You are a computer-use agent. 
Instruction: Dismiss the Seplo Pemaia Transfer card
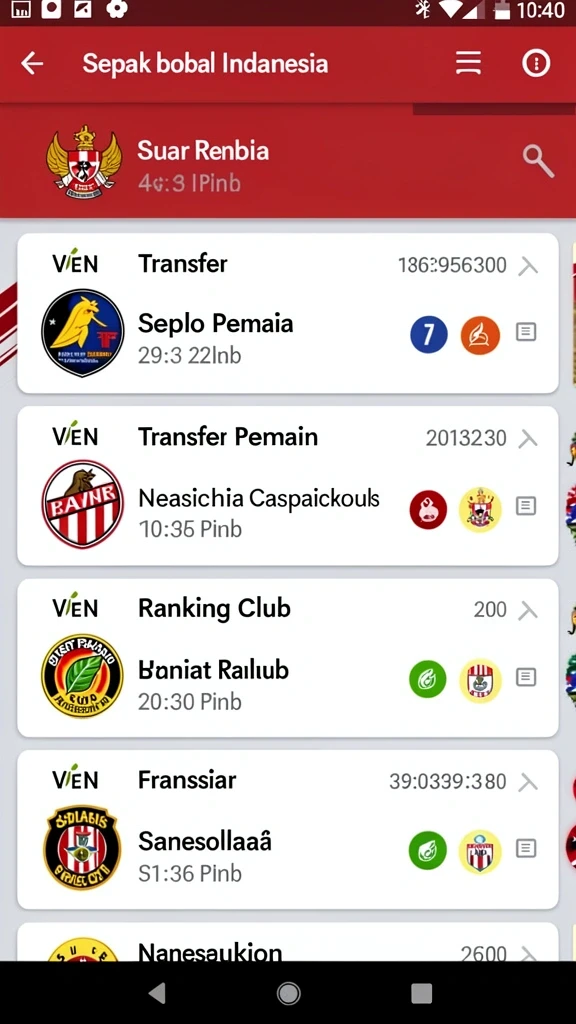click(x=528, y=266)
